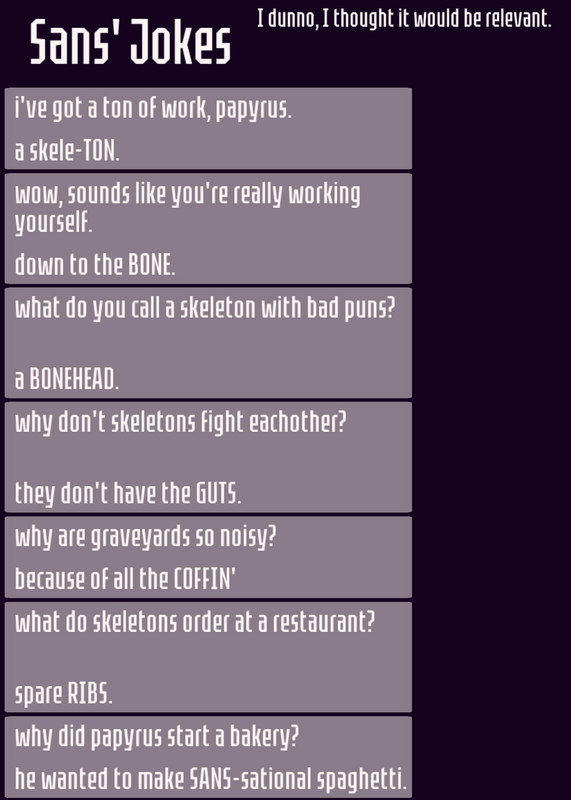Open the BONEHEAD joke card
The height and width of the screenshot is (800, 571).
[x=208, y=343]
